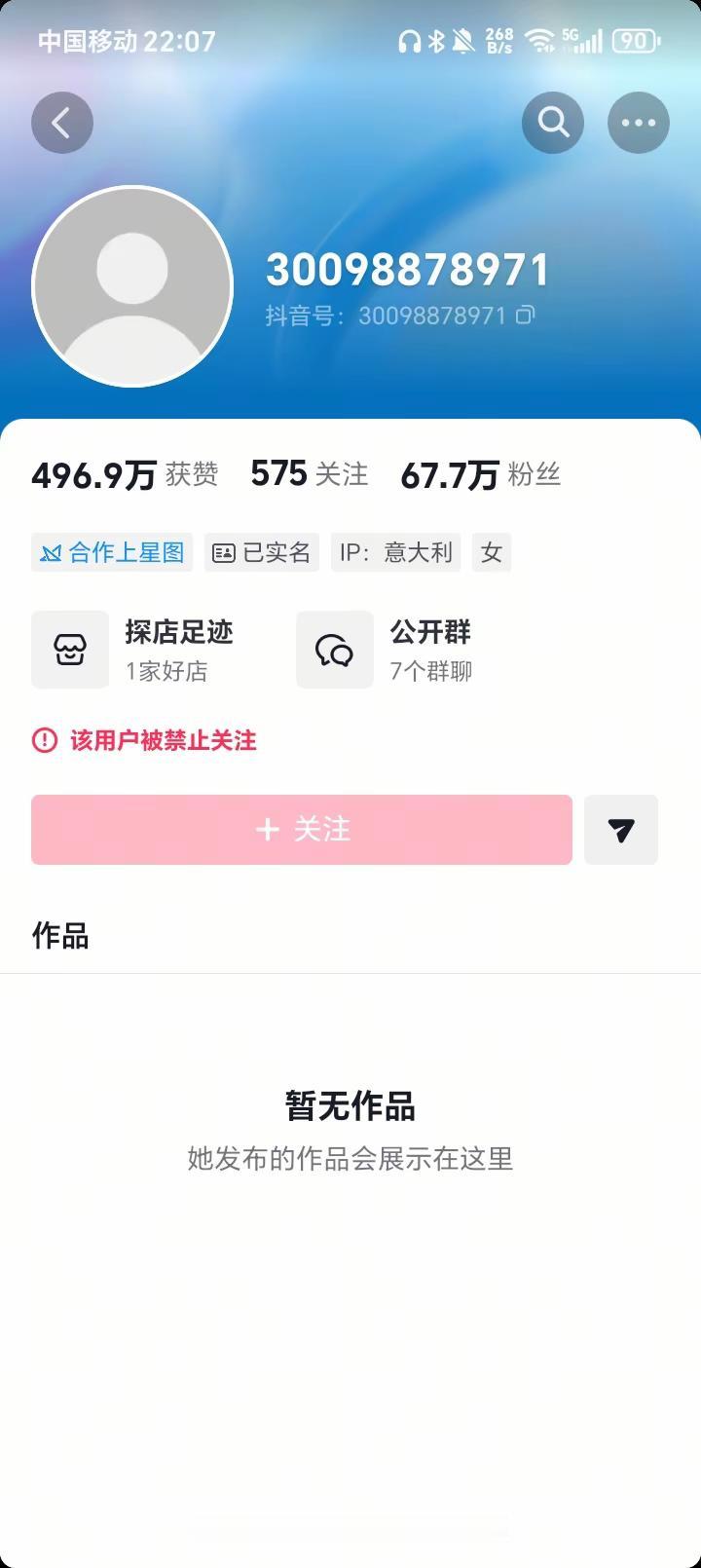Tap the pink 关注 follow button
Image resolution: width=701 pixels, height=1568 pixels.
pyautogui.click(x=302, y=829)
